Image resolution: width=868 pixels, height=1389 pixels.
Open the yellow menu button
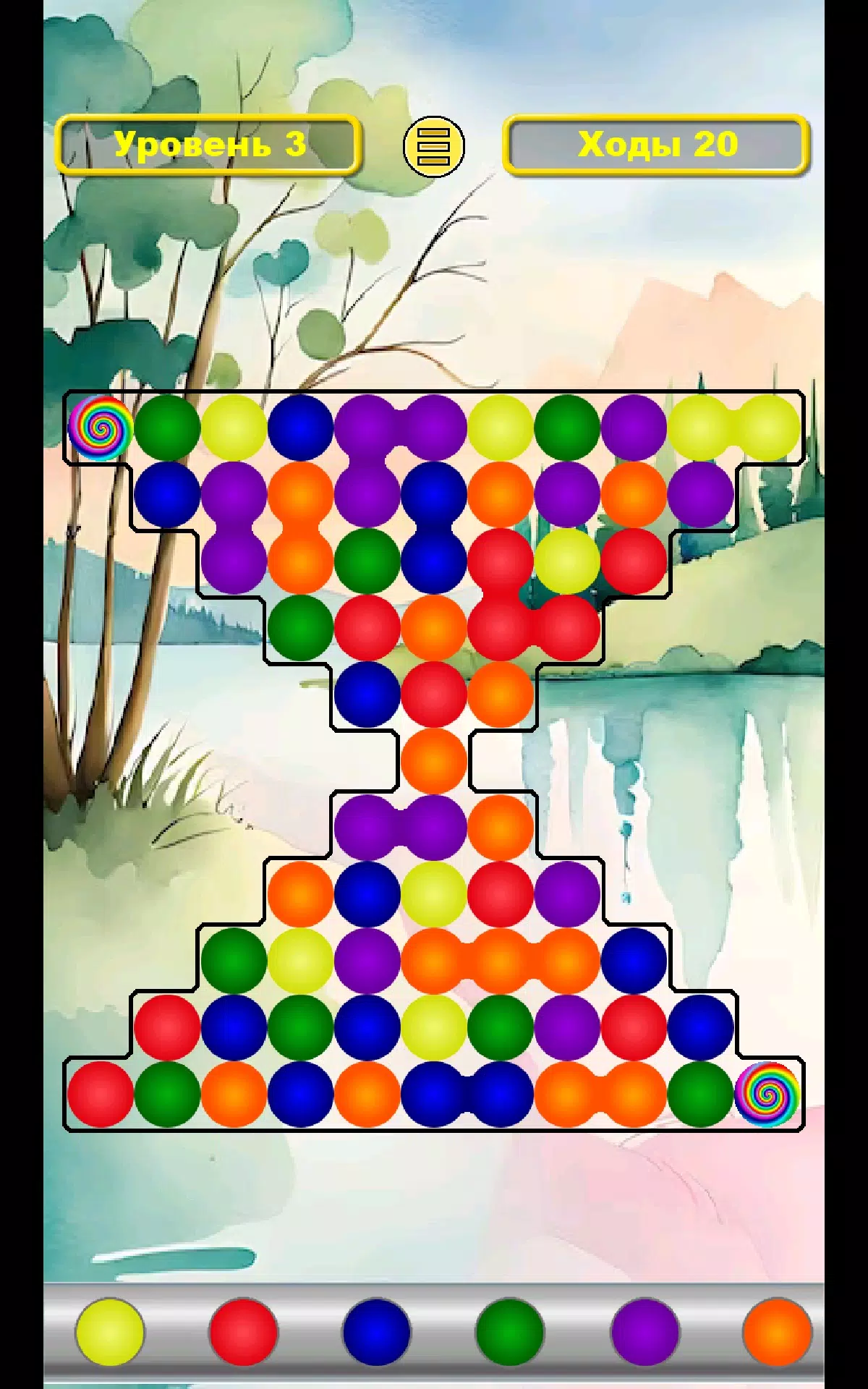pyautogui.click(x=433, y=147)
